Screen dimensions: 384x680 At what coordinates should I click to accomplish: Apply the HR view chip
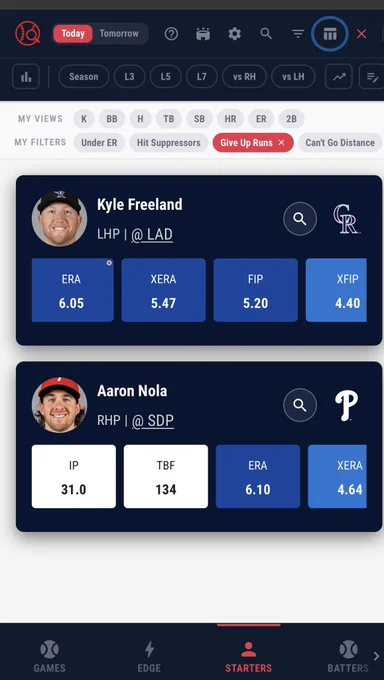click(x=230, y=119)
